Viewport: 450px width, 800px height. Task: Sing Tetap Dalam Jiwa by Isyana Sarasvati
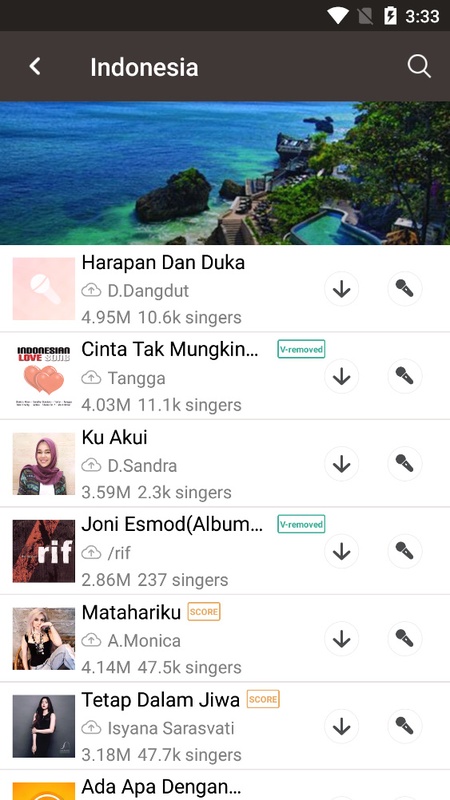click(x=405, y=726)
